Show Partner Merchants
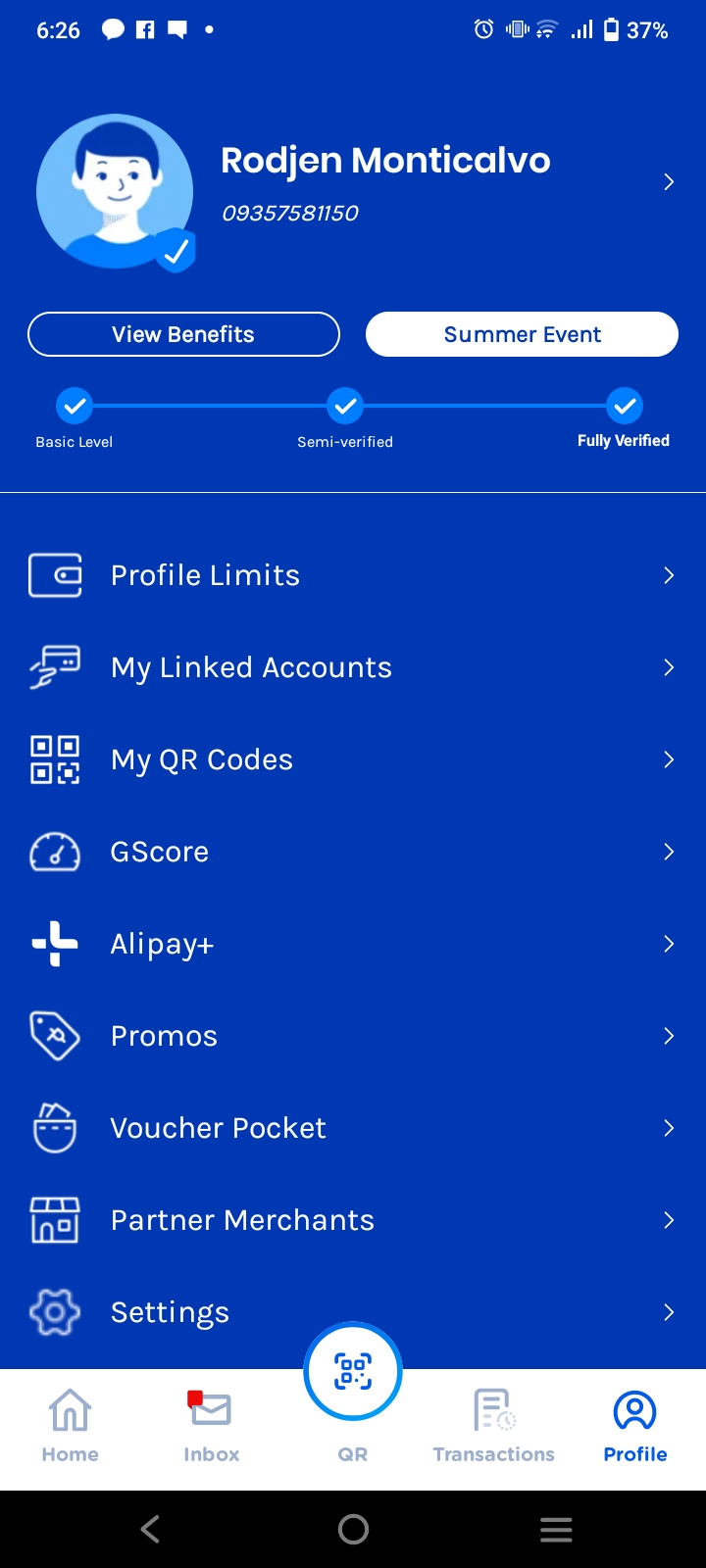Screen dimensions: 706x1568 point(353,1220)
